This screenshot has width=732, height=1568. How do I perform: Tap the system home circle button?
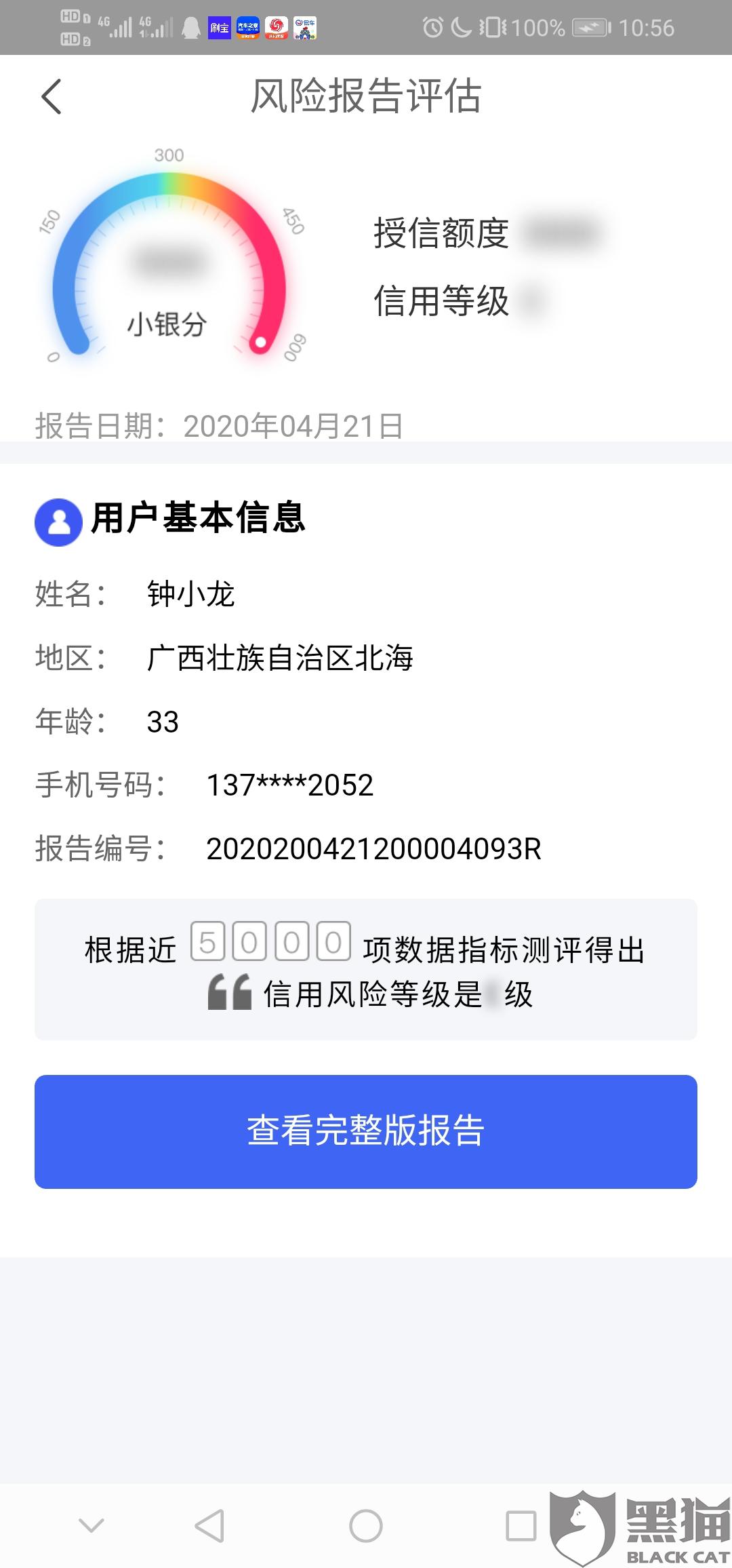click(x=366, y=1526)
